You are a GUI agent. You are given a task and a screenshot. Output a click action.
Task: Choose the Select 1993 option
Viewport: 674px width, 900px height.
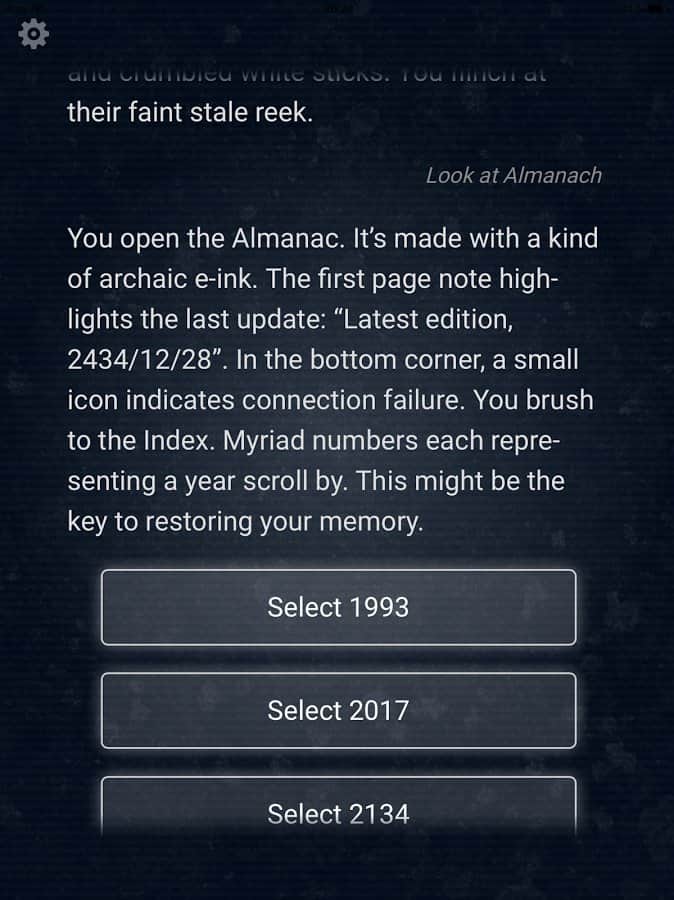[x=338, y=607]
